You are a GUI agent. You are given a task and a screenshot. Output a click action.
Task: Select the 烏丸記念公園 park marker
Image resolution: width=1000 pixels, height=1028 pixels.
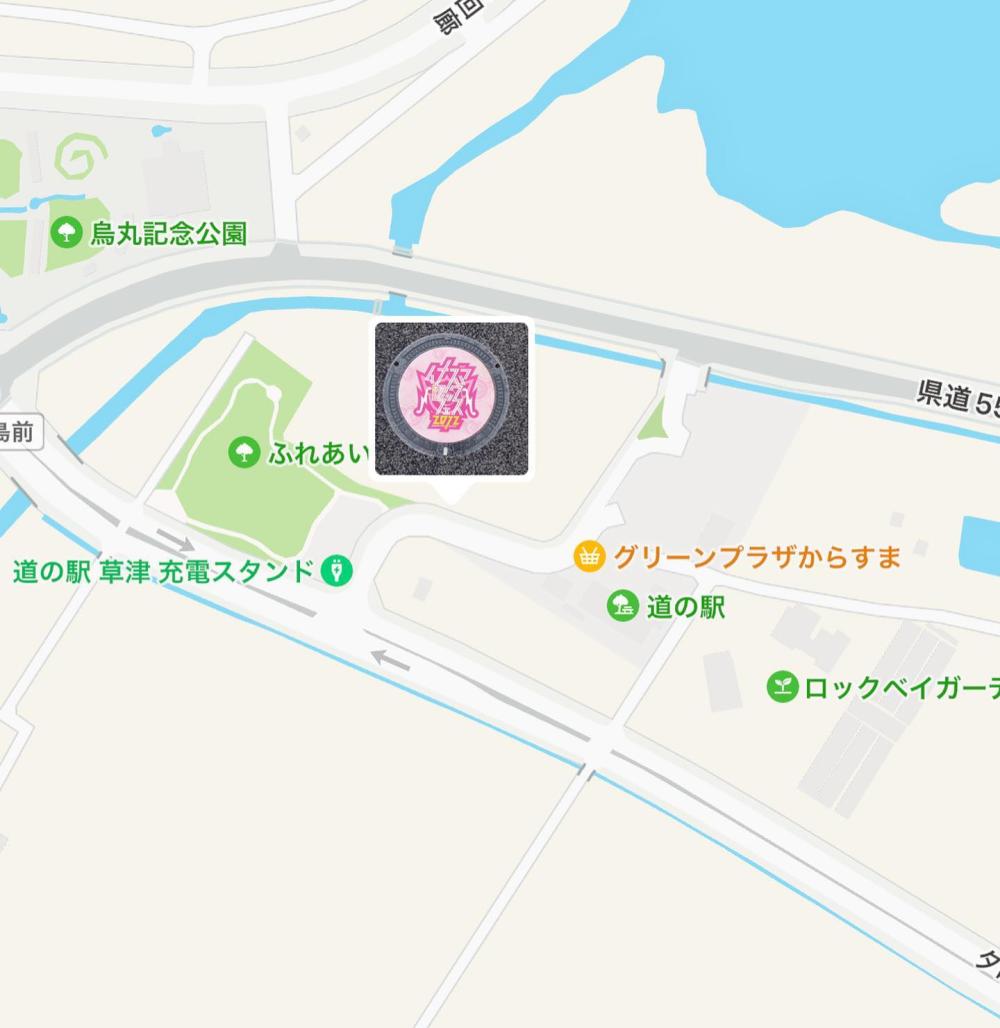tap(66, 234)
